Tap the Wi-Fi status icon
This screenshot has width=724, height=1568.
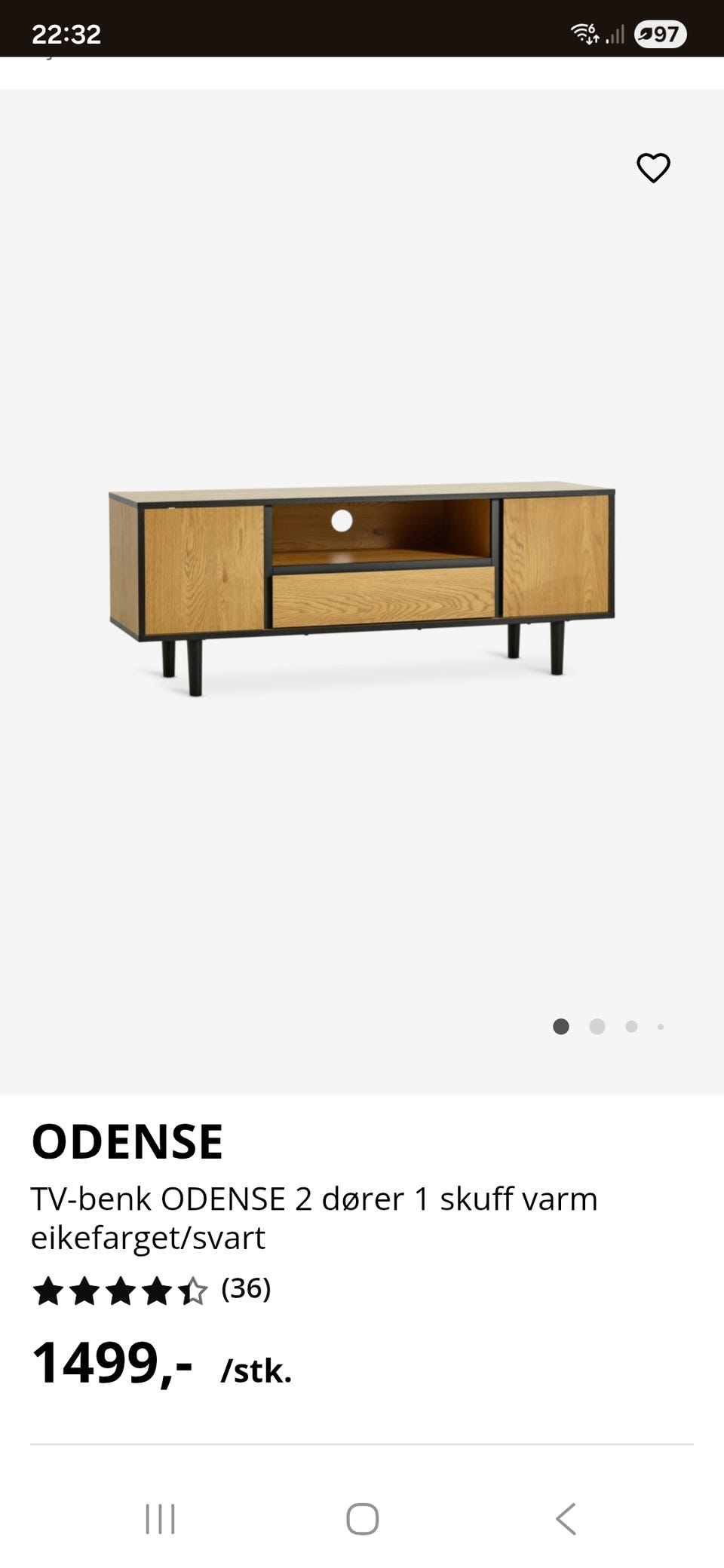click(584, 33)
